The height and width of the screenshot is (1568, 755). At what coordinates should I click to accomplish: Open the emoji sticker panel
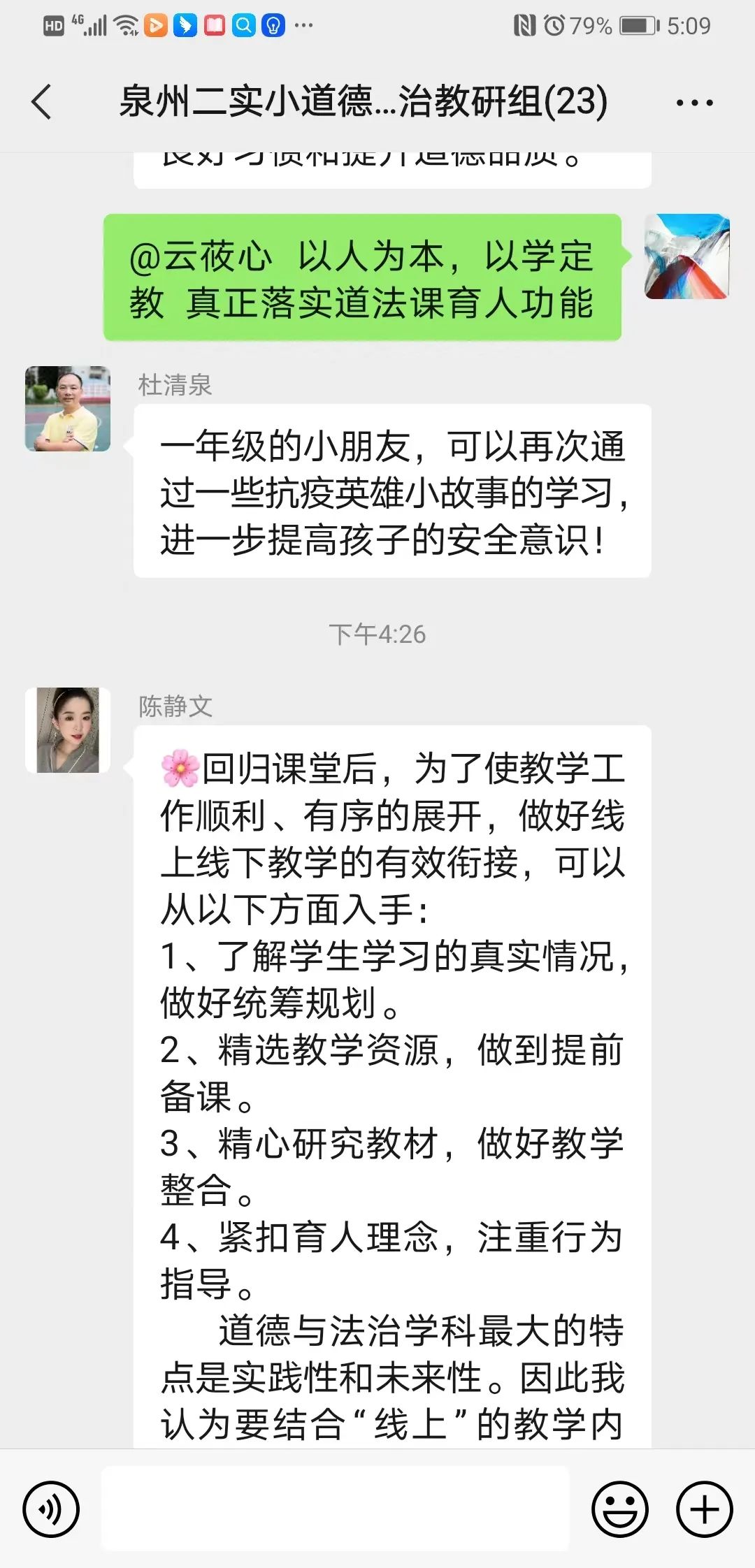click(619, 1509)
